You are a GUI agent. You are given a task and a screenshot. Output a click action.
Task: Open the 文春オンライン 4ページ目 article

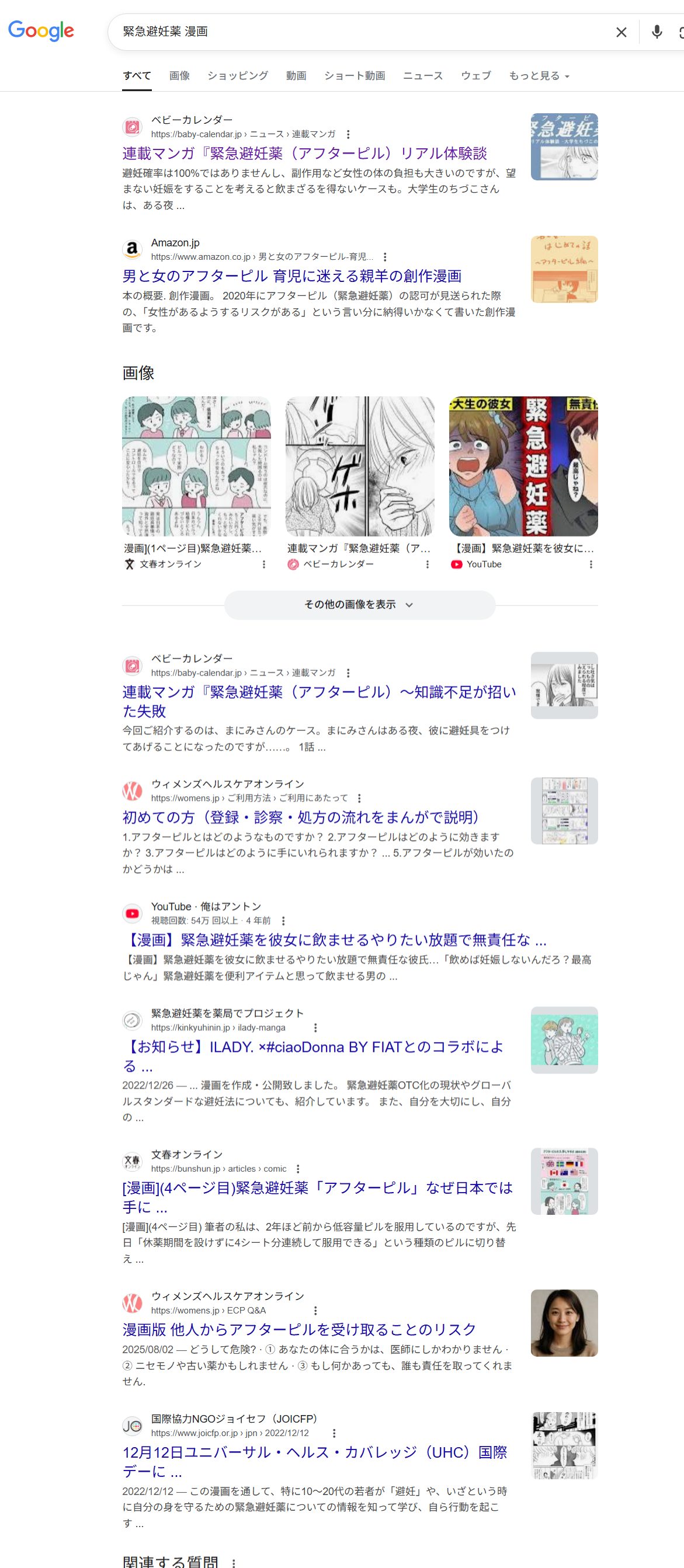pos(317,1197)
